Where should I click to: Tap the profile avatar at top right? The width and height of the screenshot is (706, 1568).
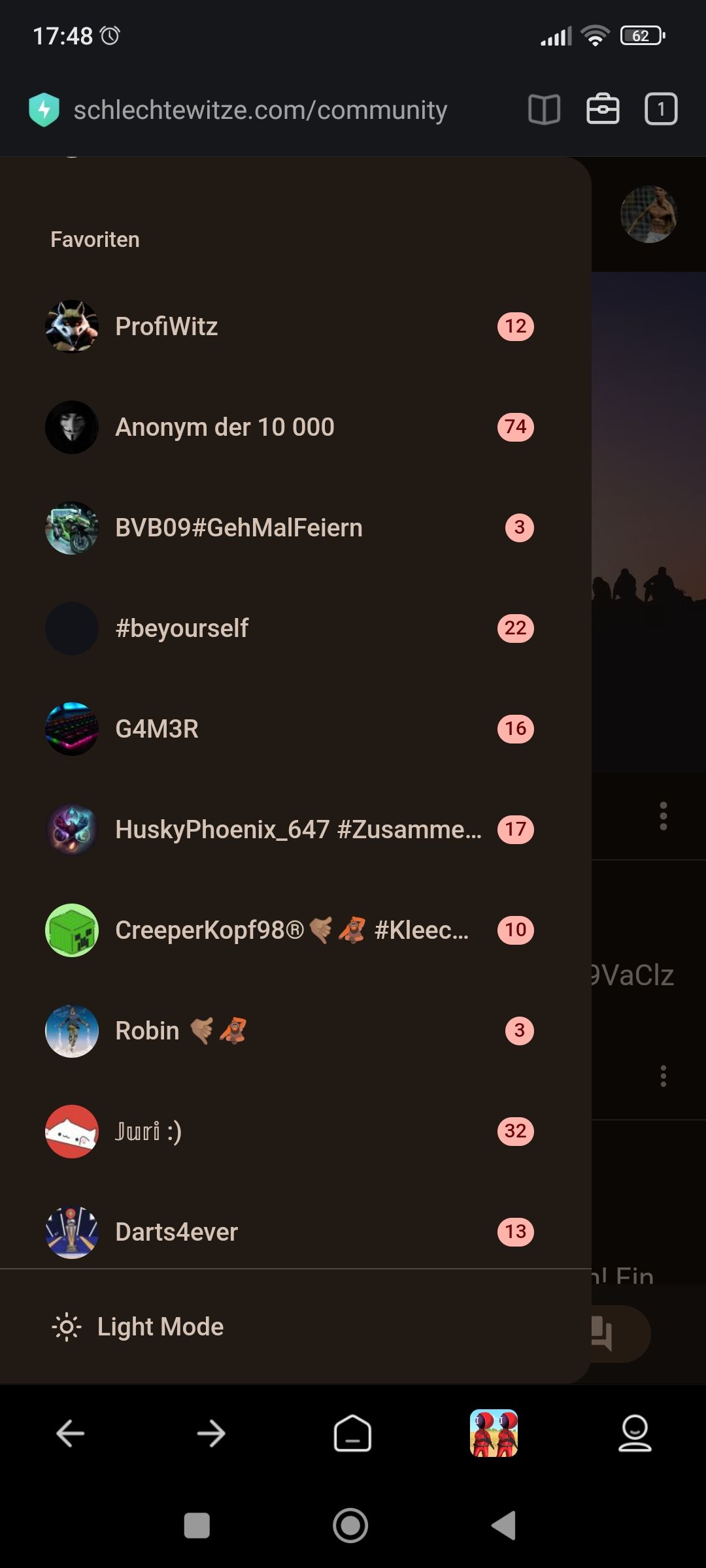tap(648, 214)
